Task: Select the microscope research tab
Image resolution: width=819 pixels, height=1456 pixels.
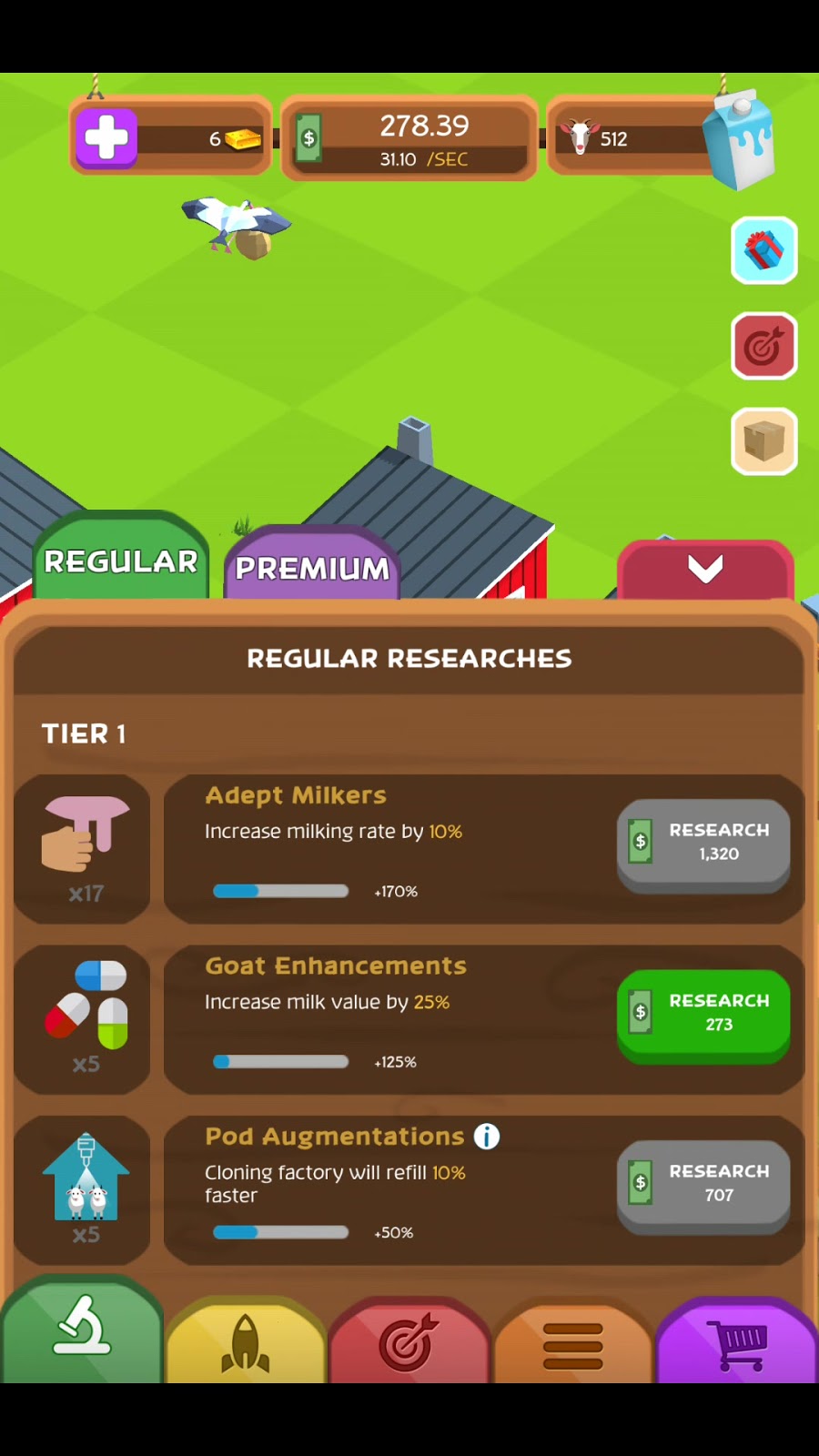Action: [x=82, y=1330]
